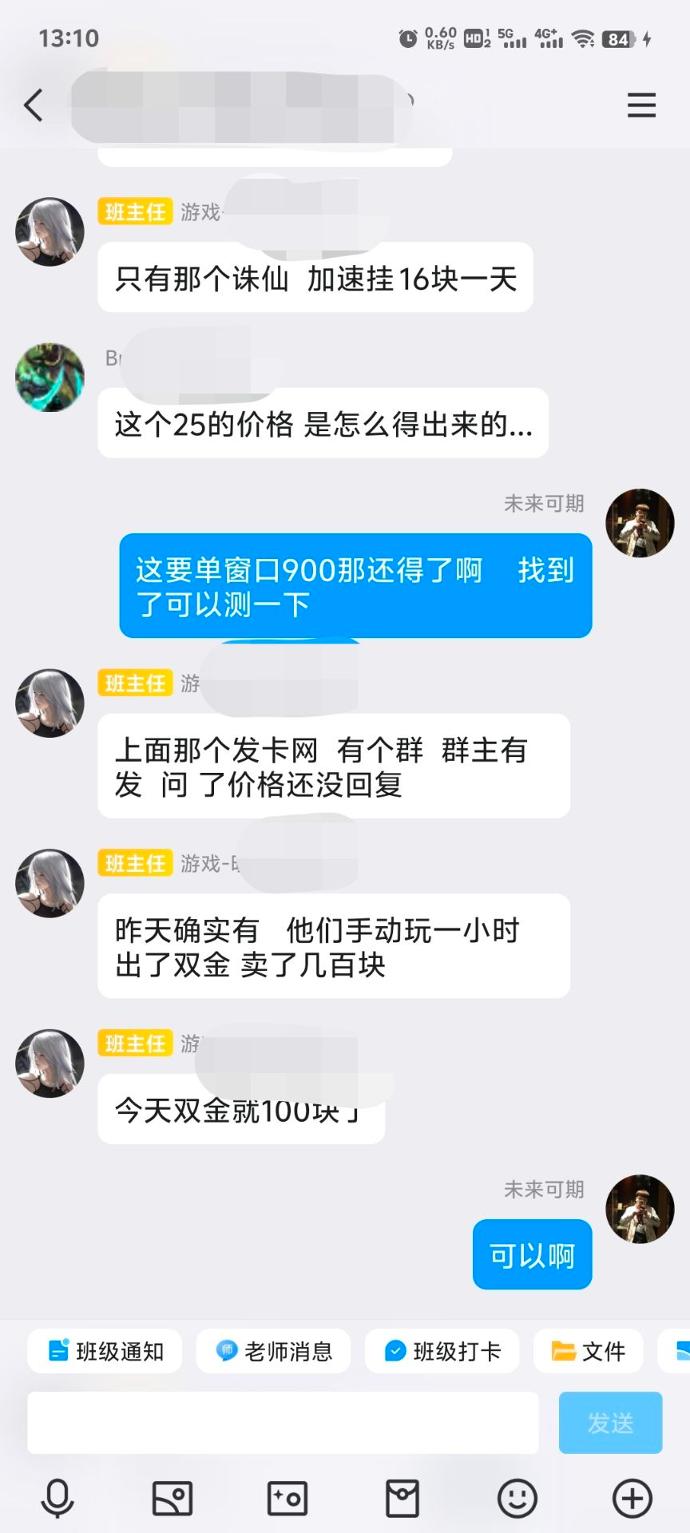Tap the 发送 send button

click(610, 1422)
